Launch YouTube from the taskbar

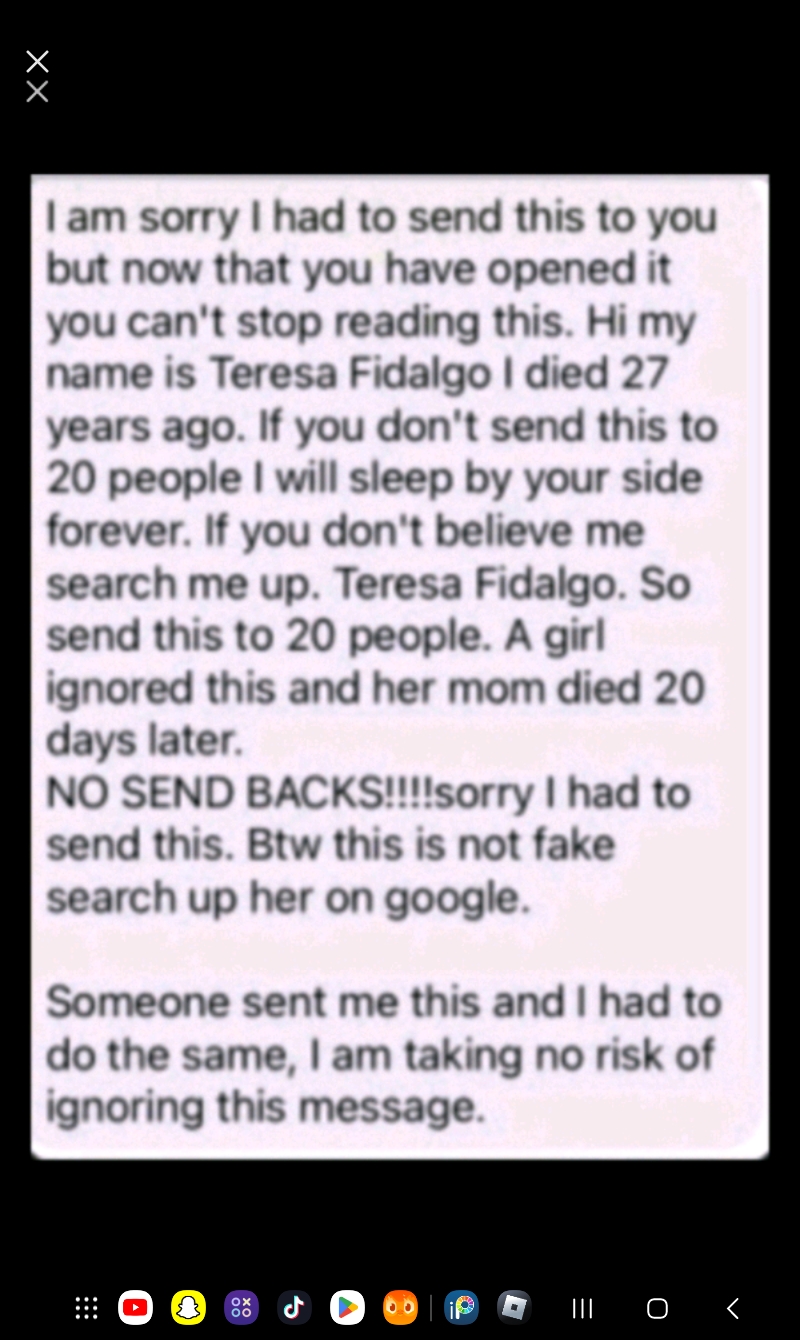tap(135, 1307)
